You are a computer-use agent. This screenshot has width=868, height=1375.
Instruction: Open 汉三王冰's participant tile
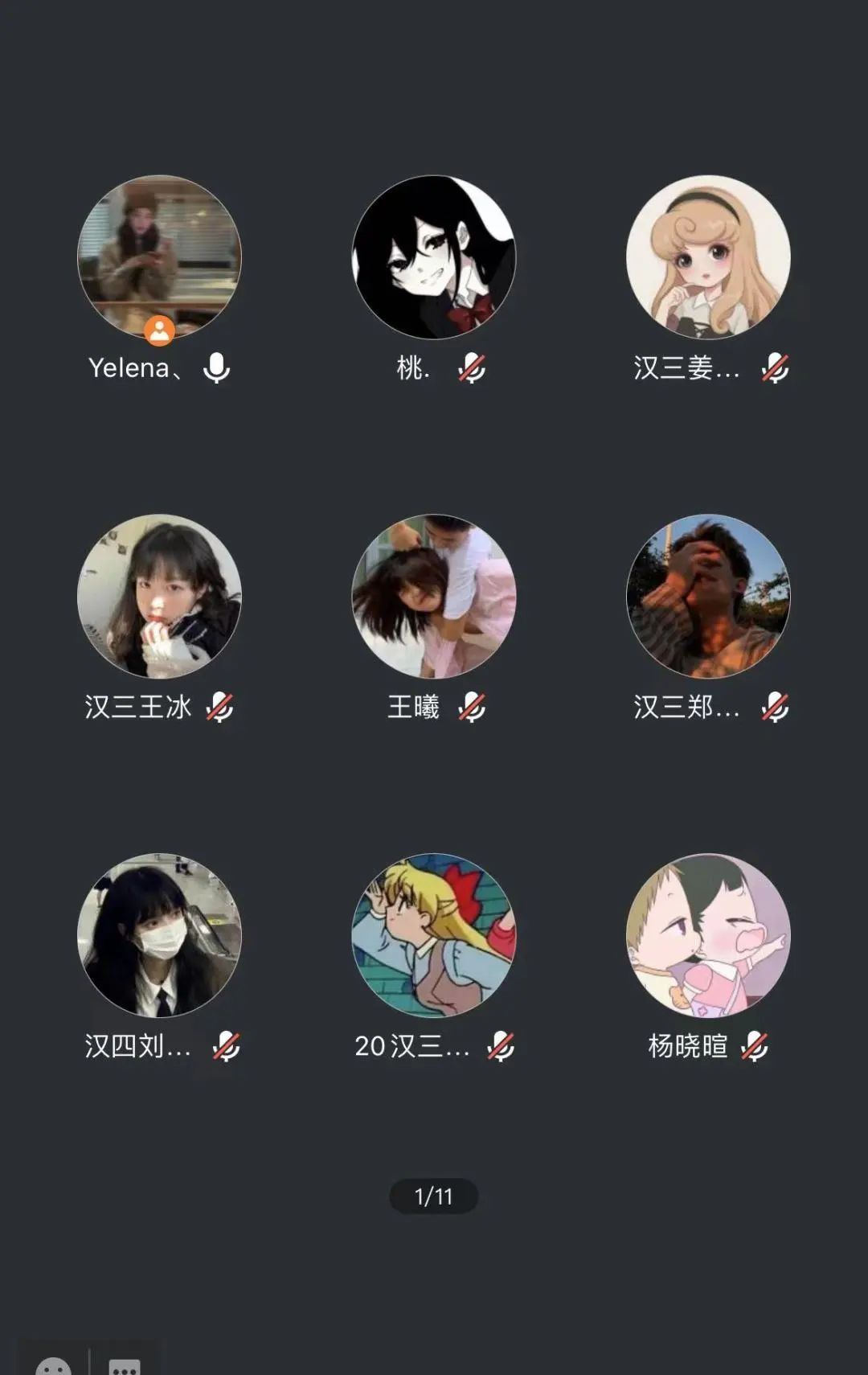pos(159,597)
